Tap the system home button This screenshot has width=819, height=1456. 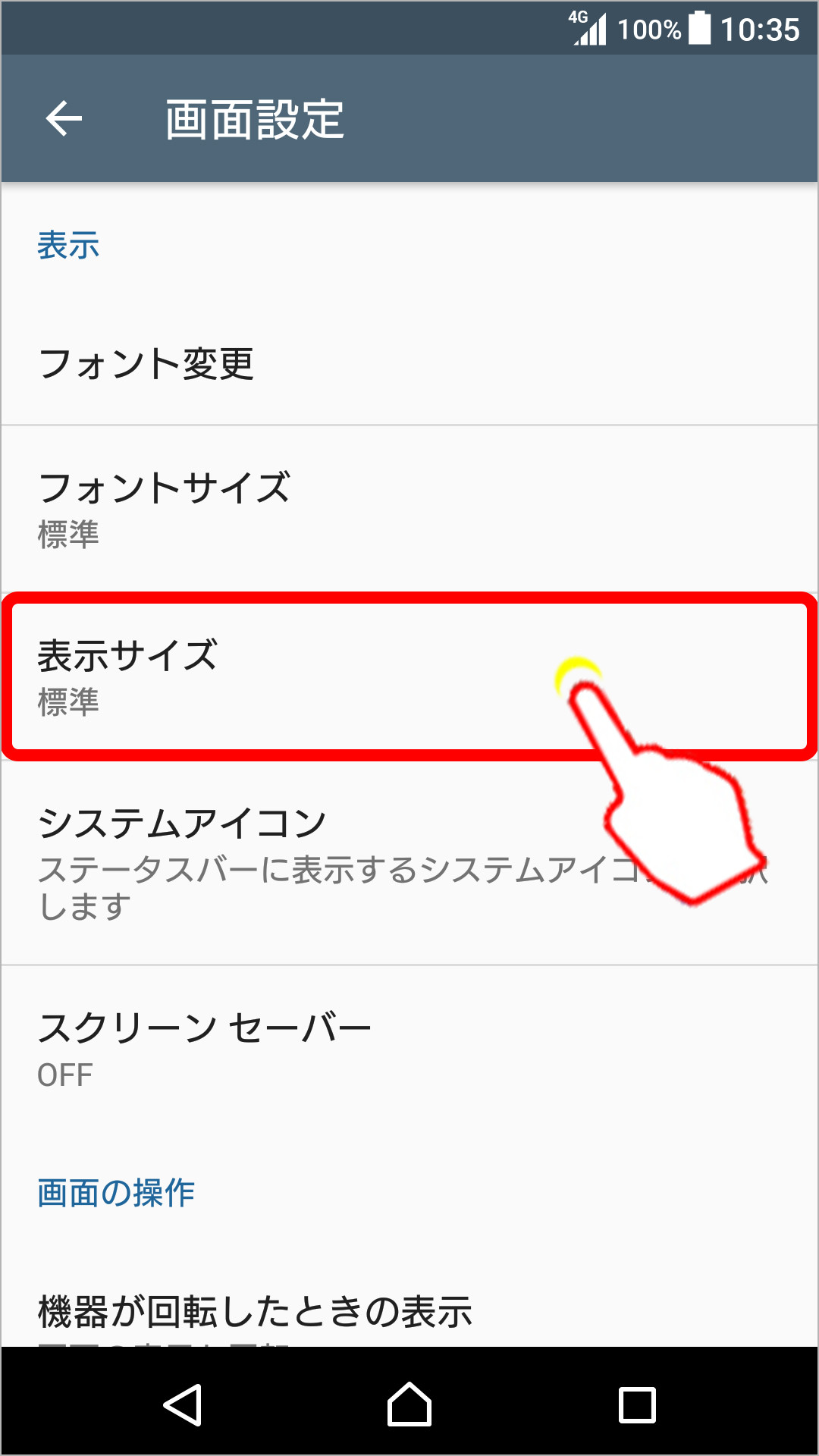(x=409, y=1404)
